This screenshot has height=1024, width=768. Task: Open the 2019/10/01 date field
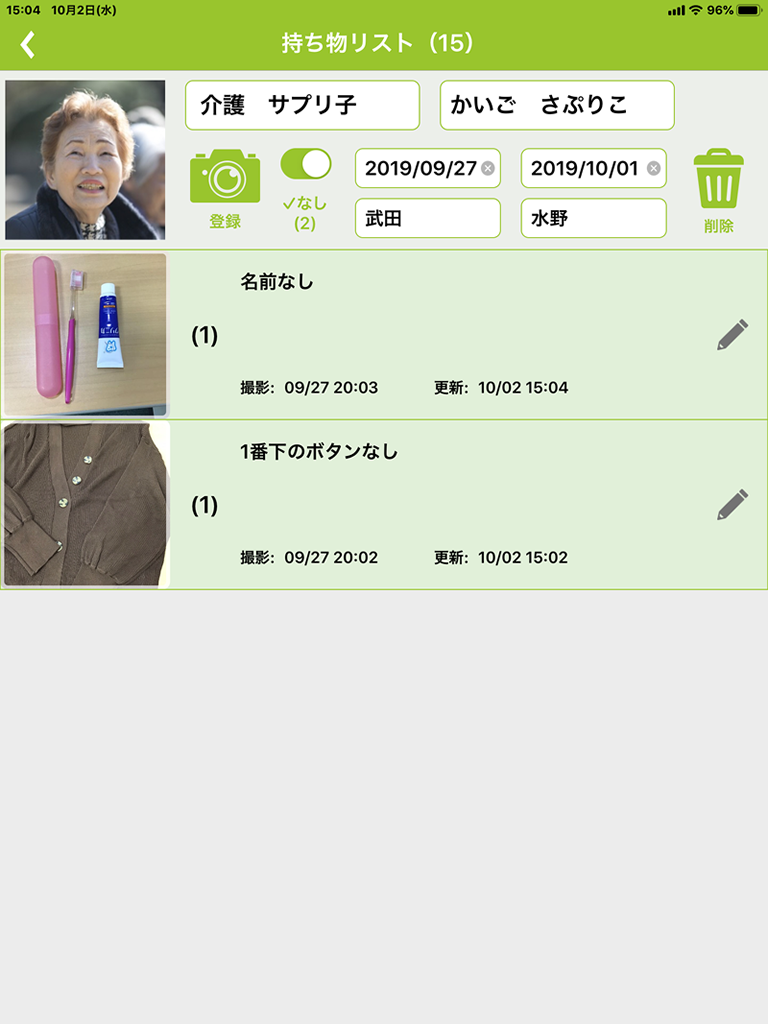click(584, 168)
